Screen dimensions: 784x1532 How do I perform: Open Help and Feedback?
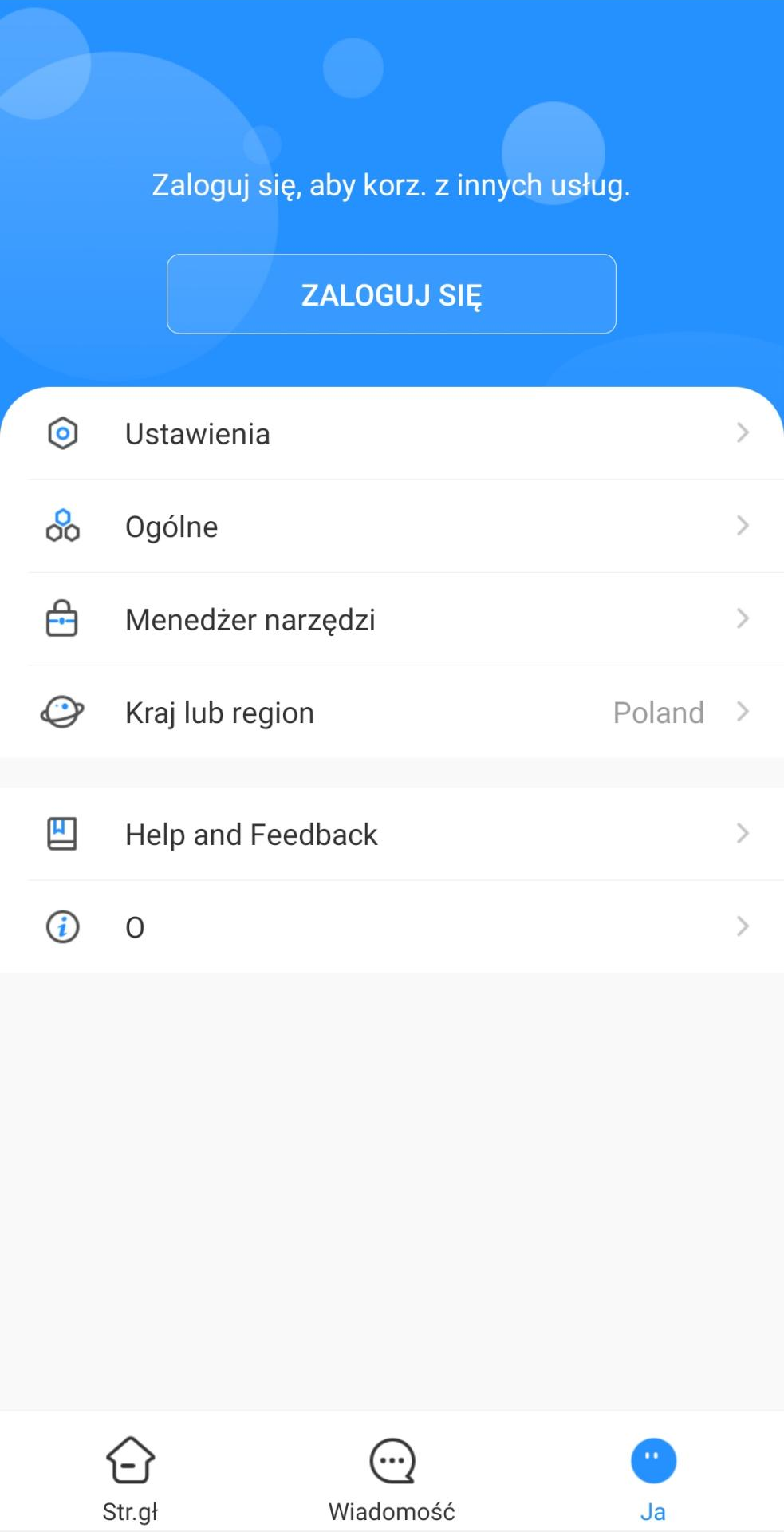pos(392,834)
